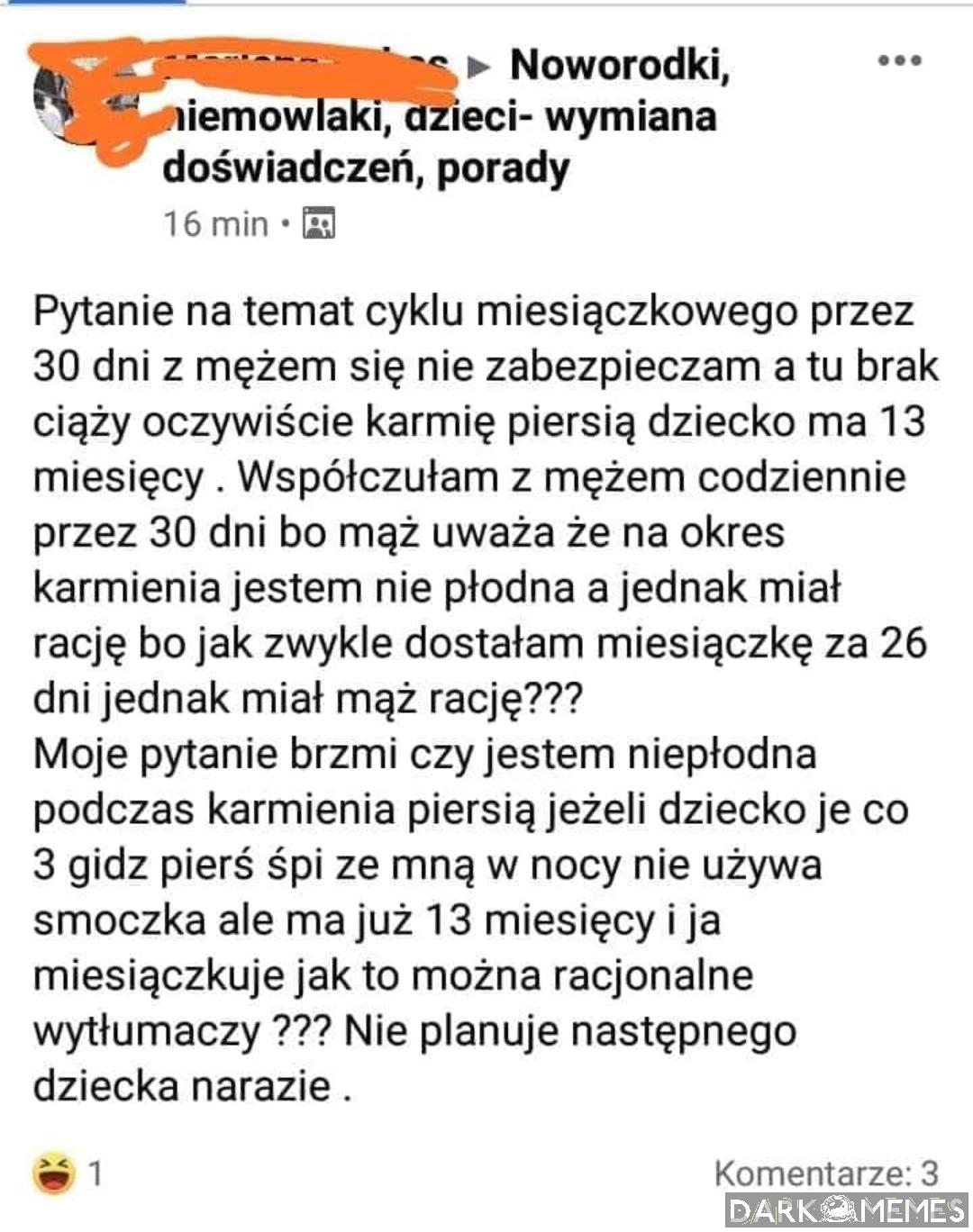View the three comments (Komentarze: 3)

(x=825, y=1173)
